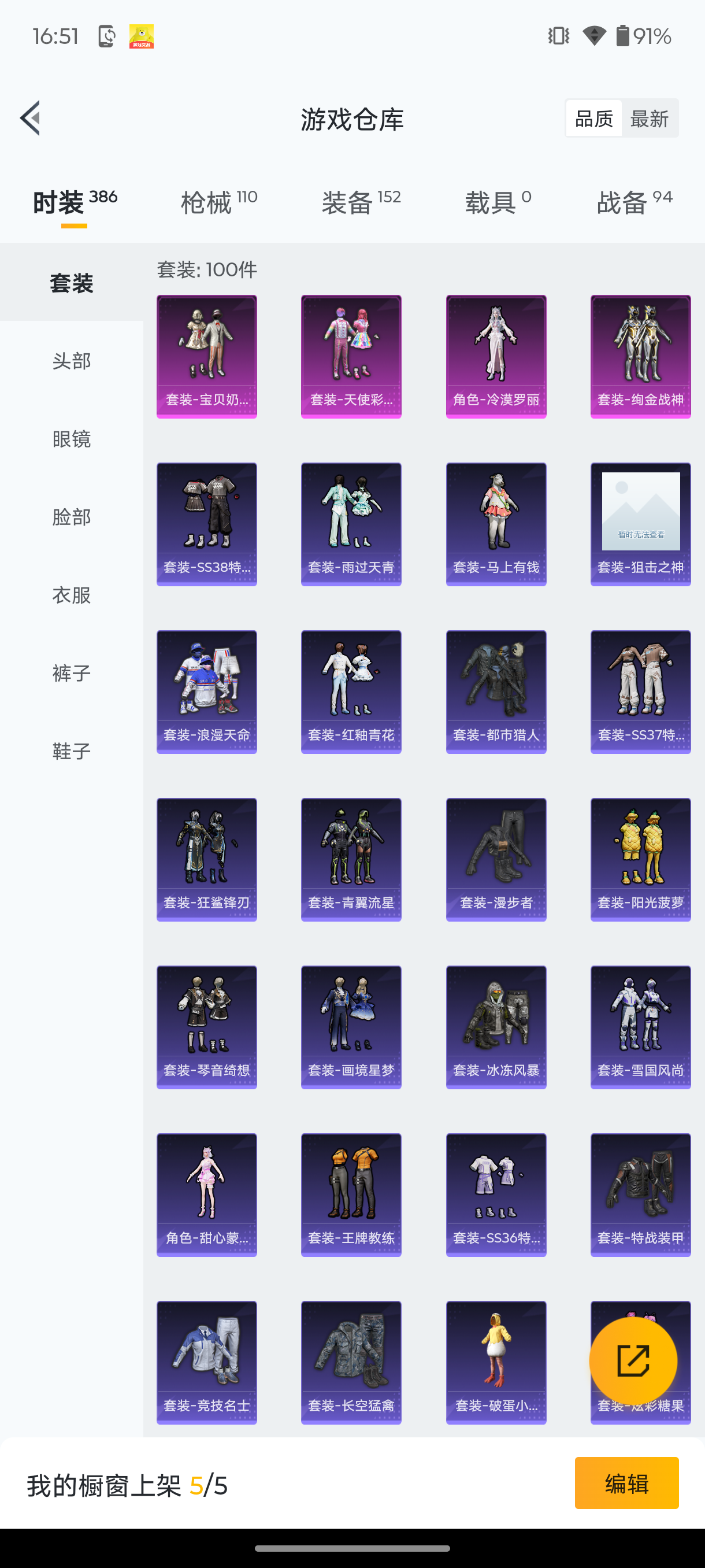This screenshot has width=705, height=1568.
Task: Tap the 编辑 button
Action: [626, 1483]
